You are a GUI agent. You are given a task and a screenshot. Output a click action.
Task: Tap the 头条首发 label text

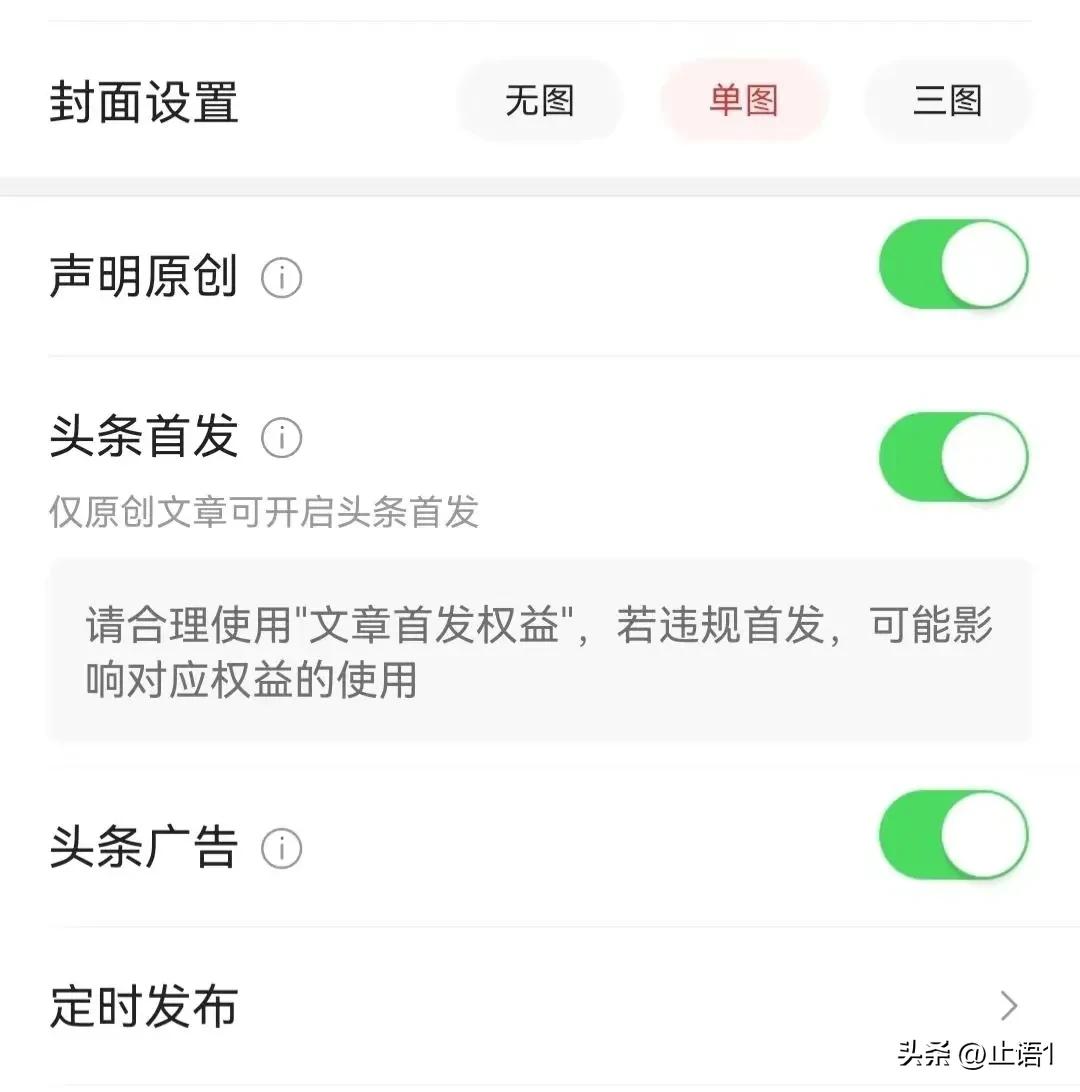tap(143, 438)
